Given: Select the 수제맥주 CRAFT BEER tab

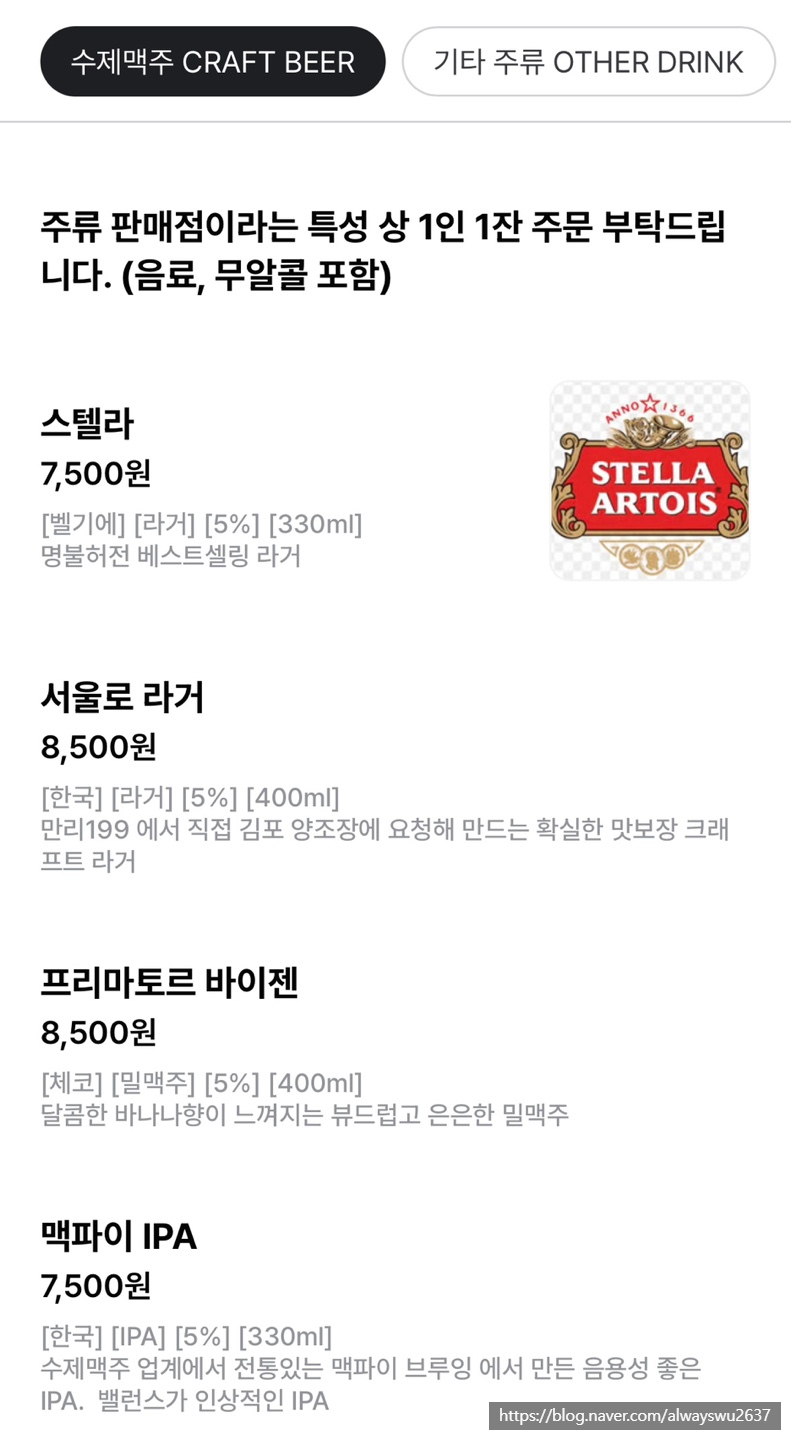Looking at the screenshot, I should (x=212, y=62).
